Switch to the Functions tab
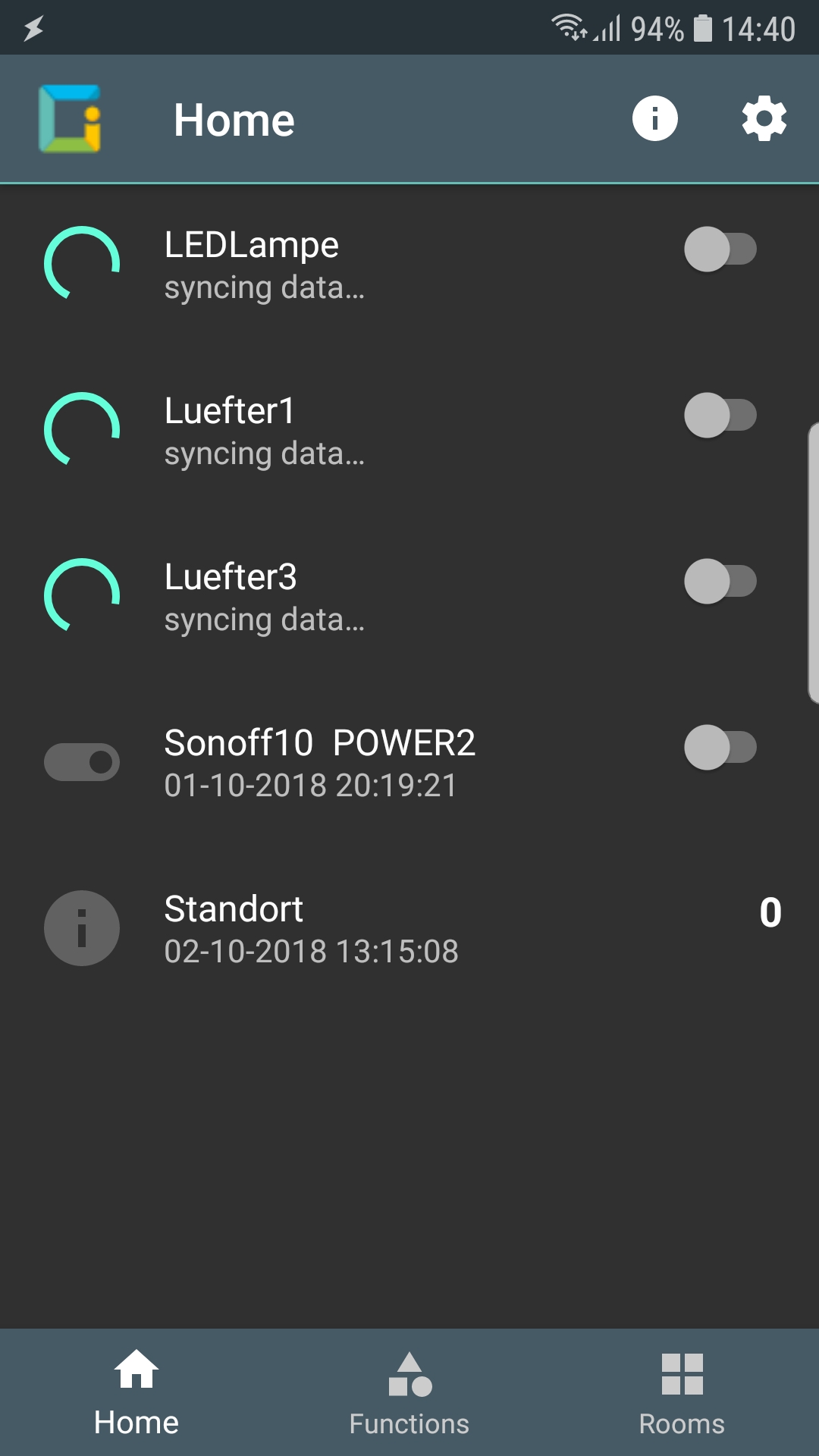Screen dimensions: 819x1456 [x=409, y=1394]
